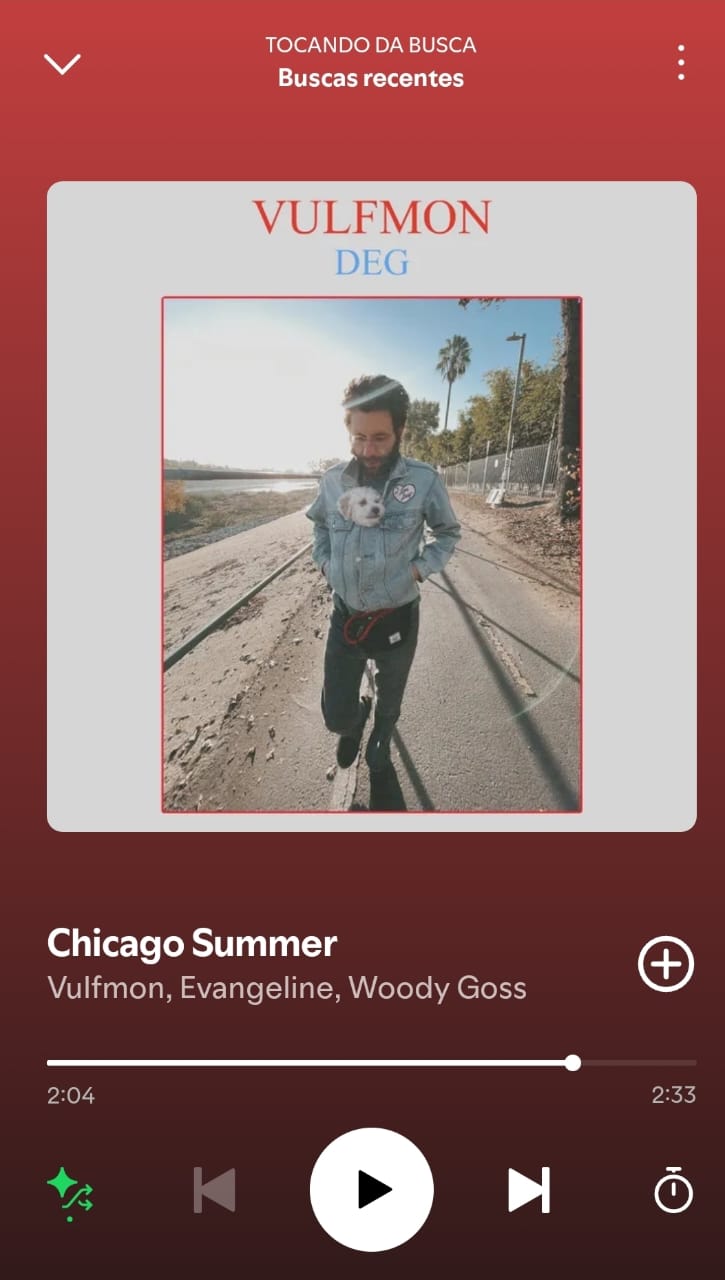Viewport: 725px width, 1280px height.
Task: Toggle playback with the play button
Action: coord(371,1189)
